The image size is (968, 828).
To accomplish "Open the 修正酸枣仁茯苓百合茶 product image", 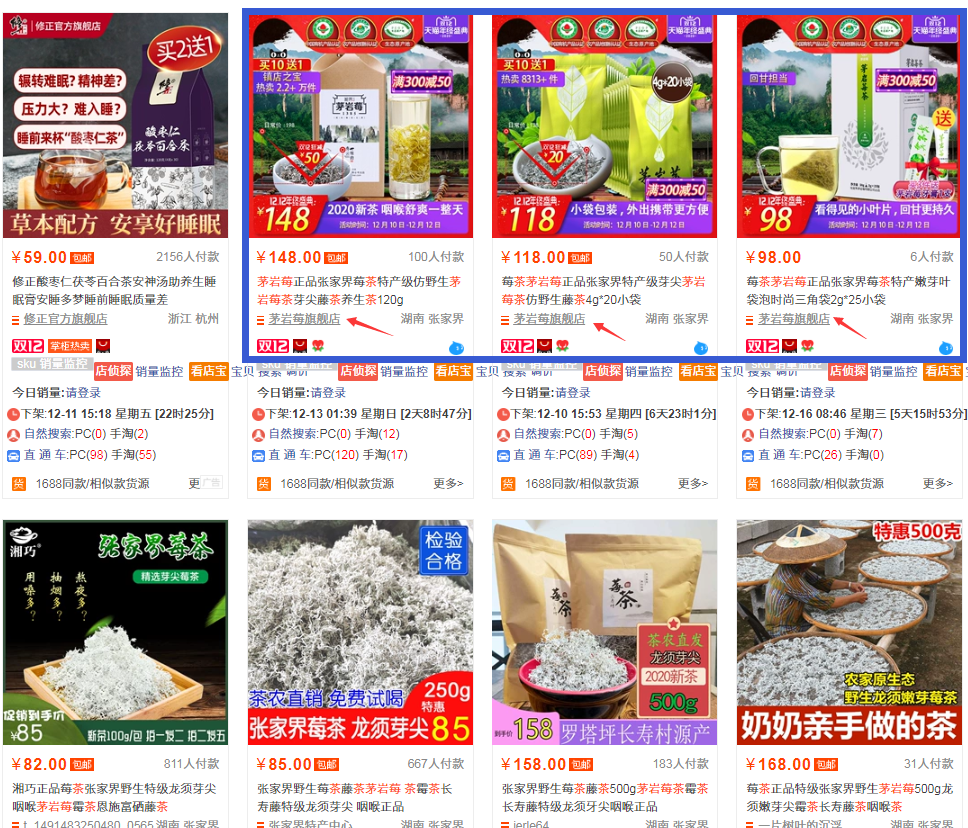I will [x=115, y=125].
